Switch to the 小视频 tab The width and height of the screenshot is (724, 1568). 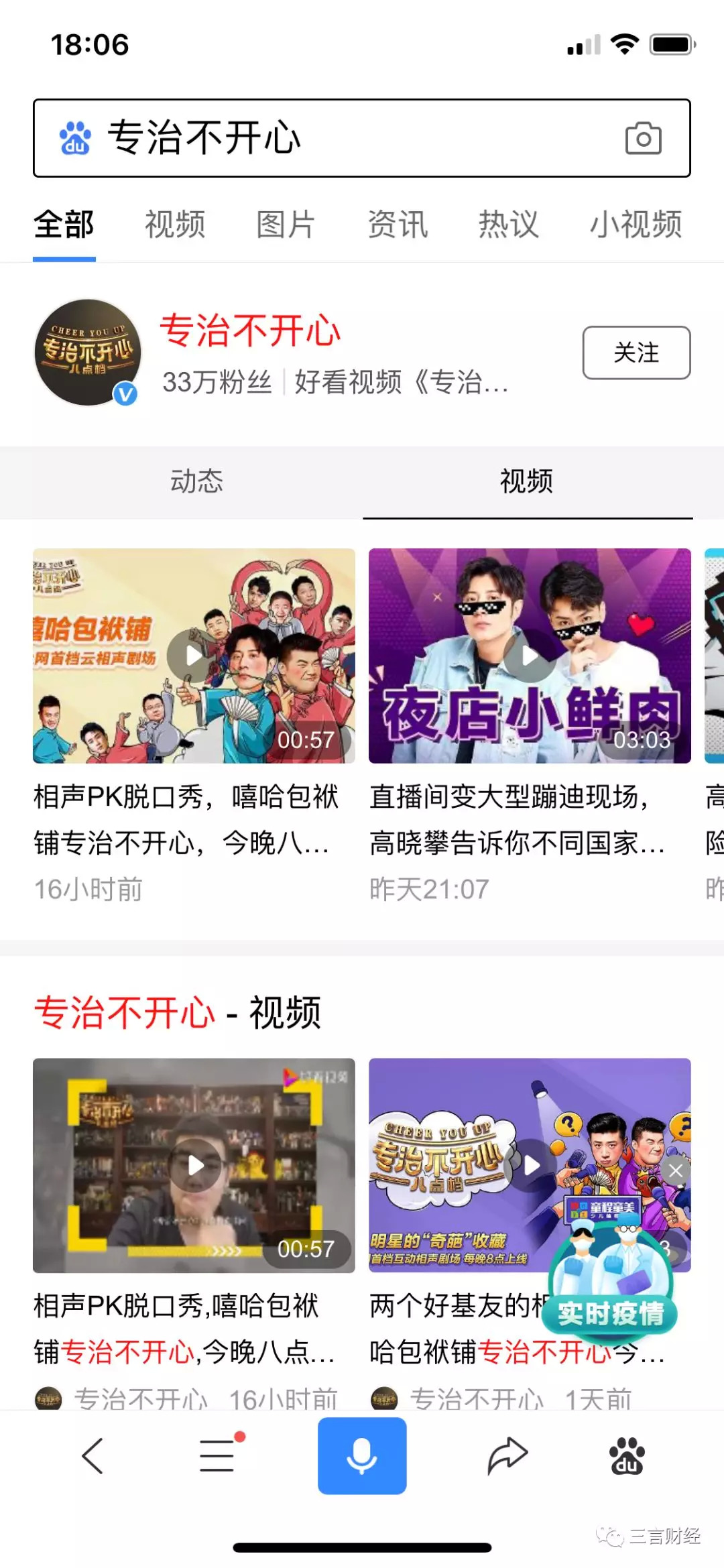[636, 224]
